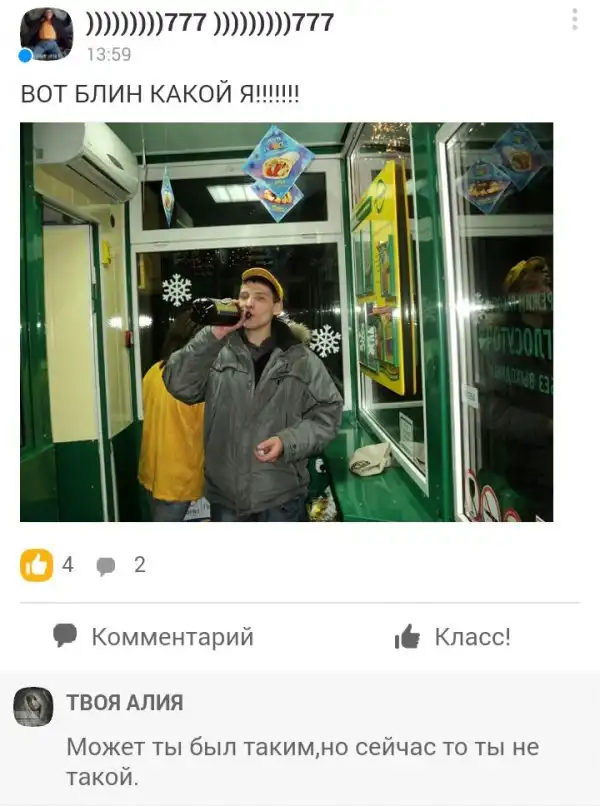
Task: Open ТВОЯ АЛИЯ commenter's avatar
Action: tap(33, 707)
